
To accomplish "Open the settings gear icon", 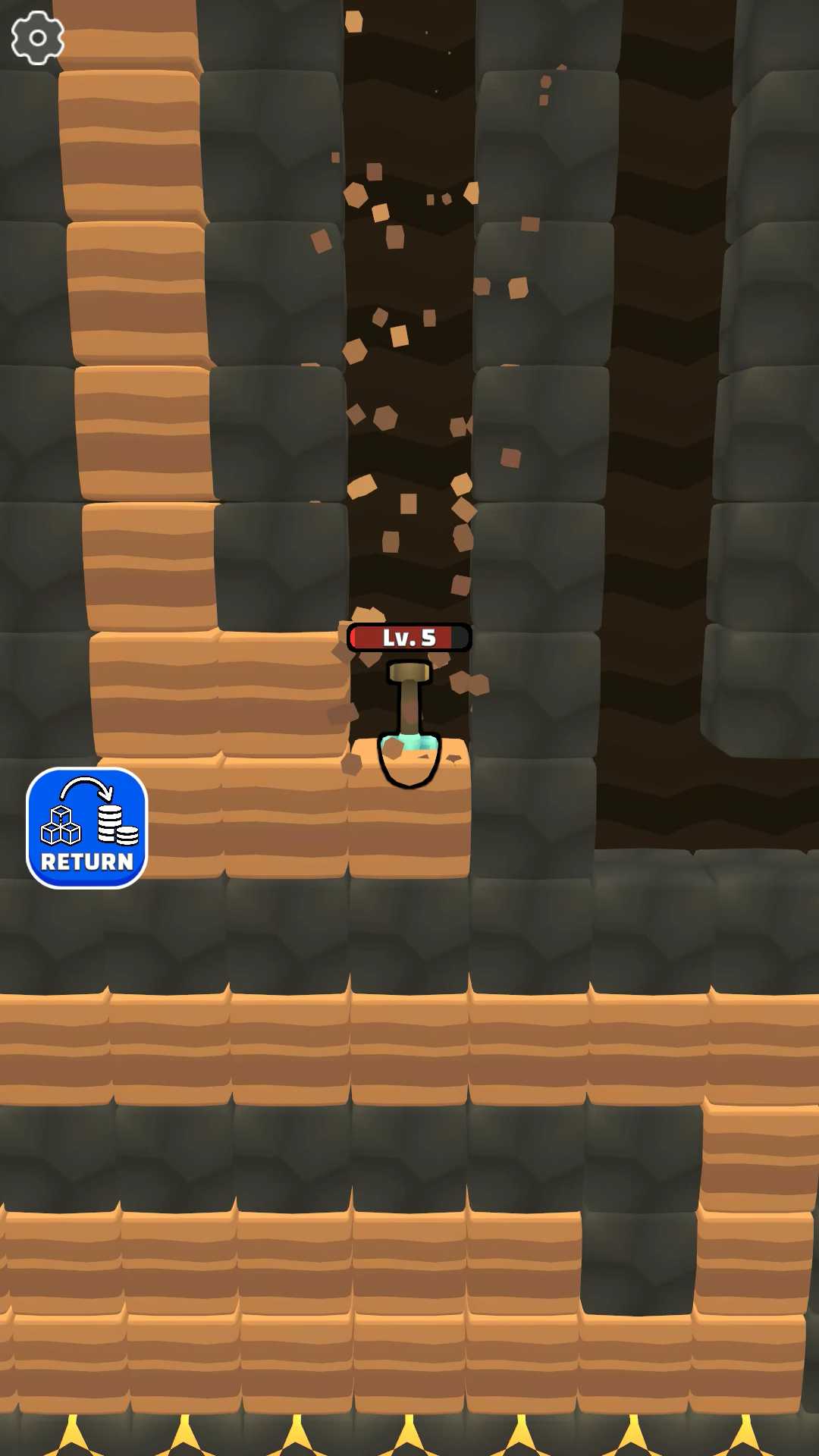I will point(37,38).
